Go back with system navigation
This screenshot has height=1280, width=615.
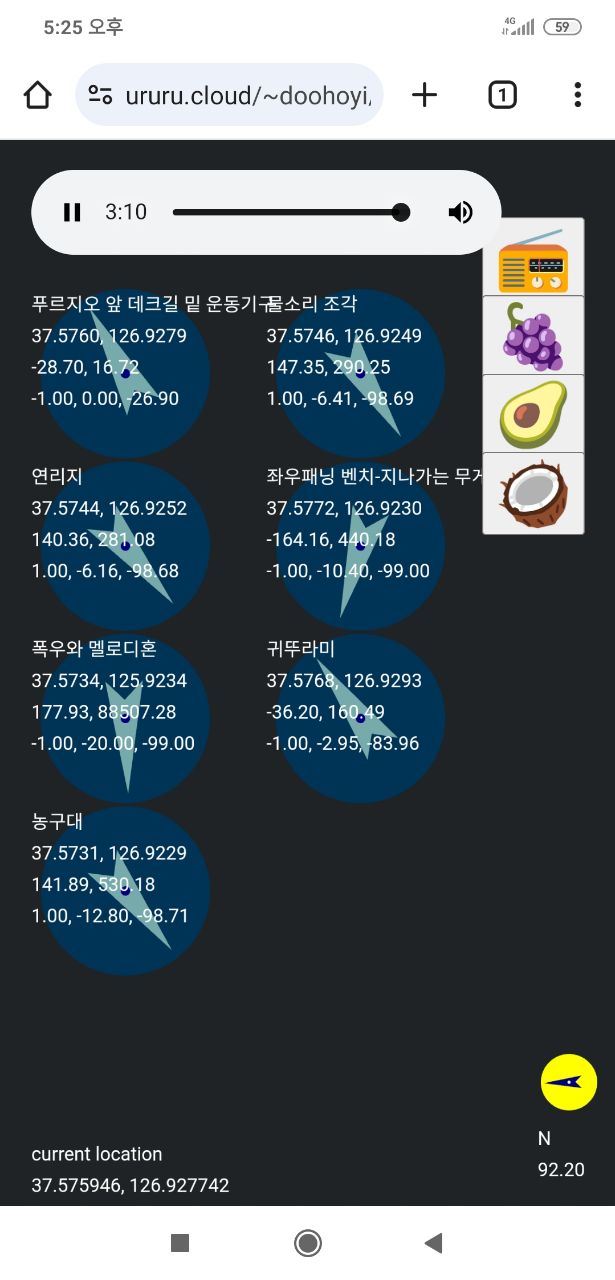[x=433, y=1243]
